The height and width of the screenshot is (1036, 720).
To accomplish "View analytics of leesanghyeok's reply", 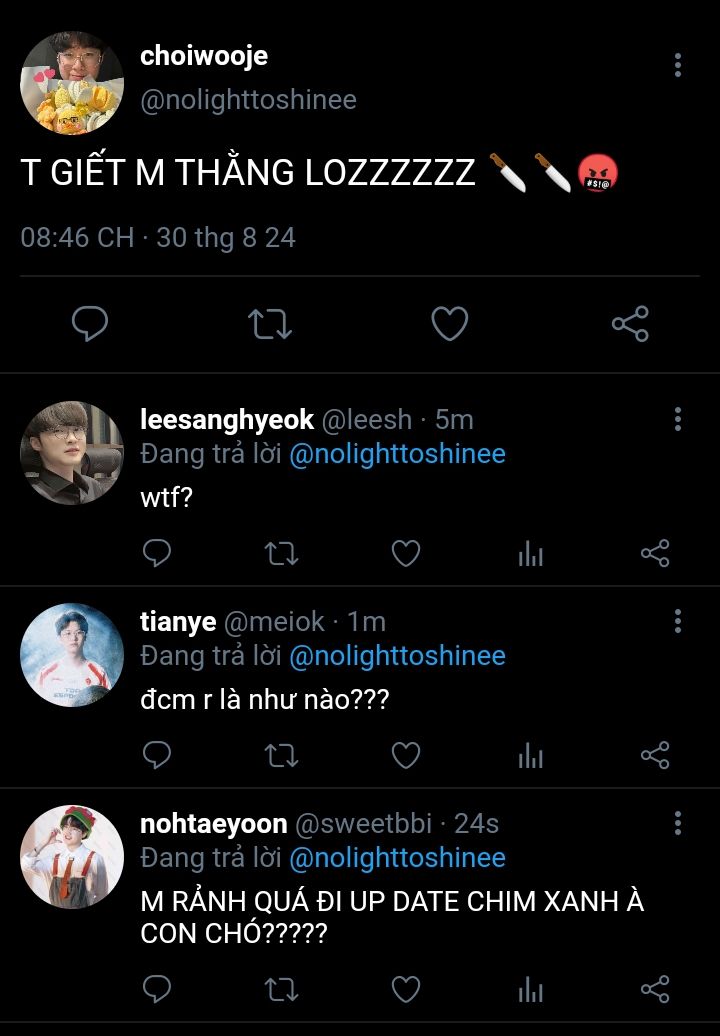I will click(x=530, y=553).
